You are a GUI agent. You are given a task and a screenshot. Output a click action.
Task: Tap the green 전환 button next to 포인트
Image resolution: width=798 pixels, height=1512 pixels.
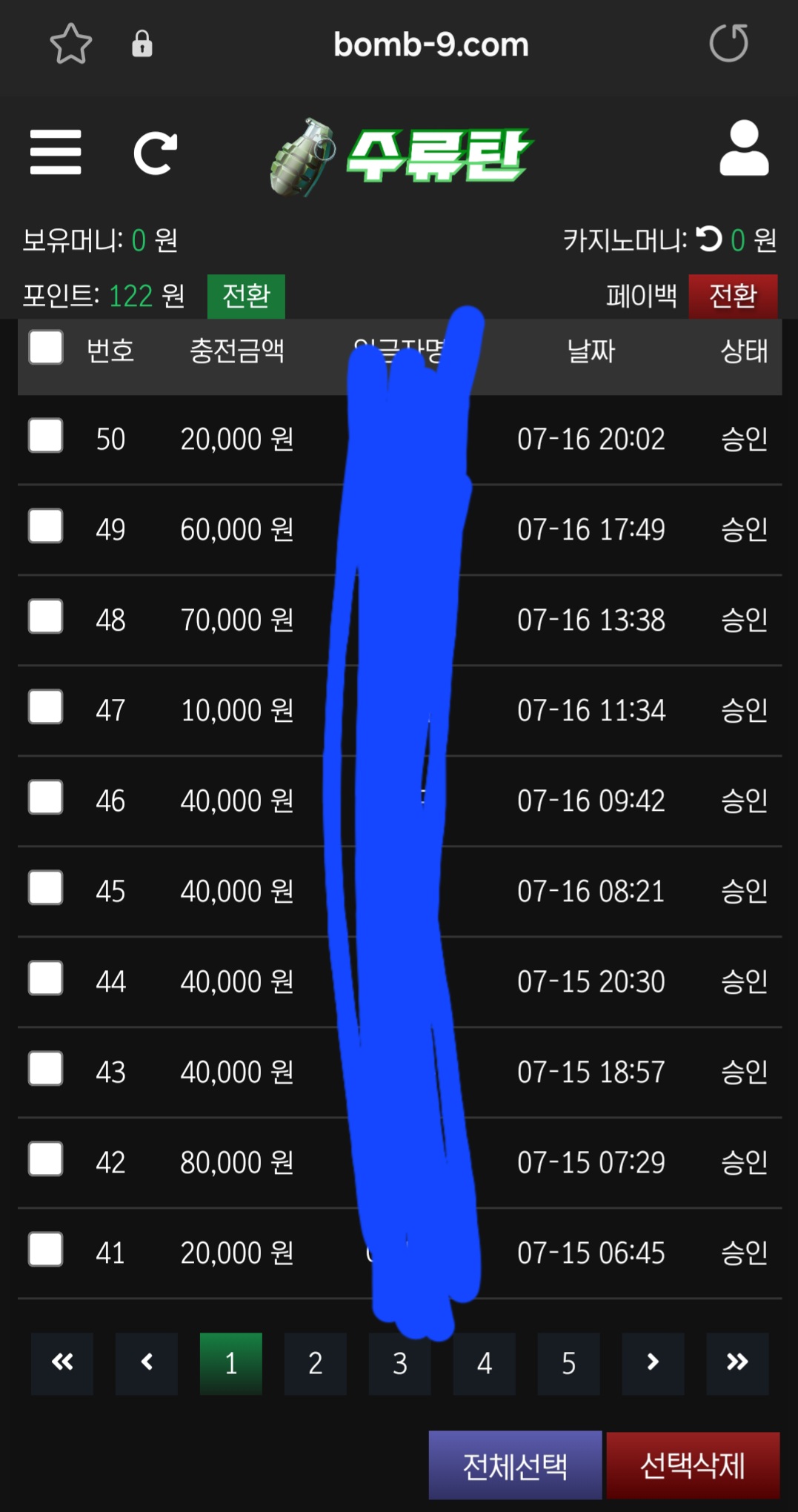coord(246,296)
